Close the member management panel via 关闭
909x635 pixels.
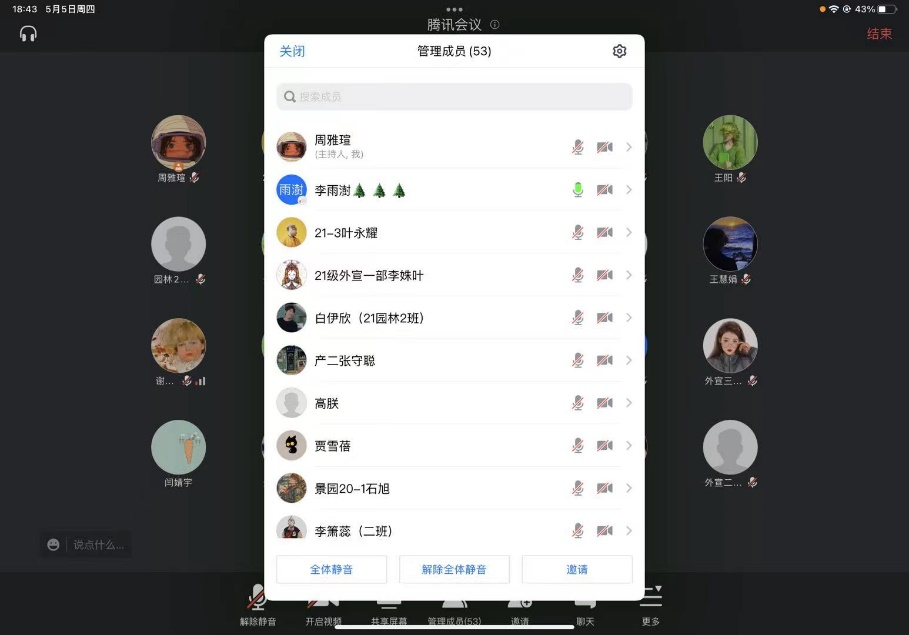292,51
